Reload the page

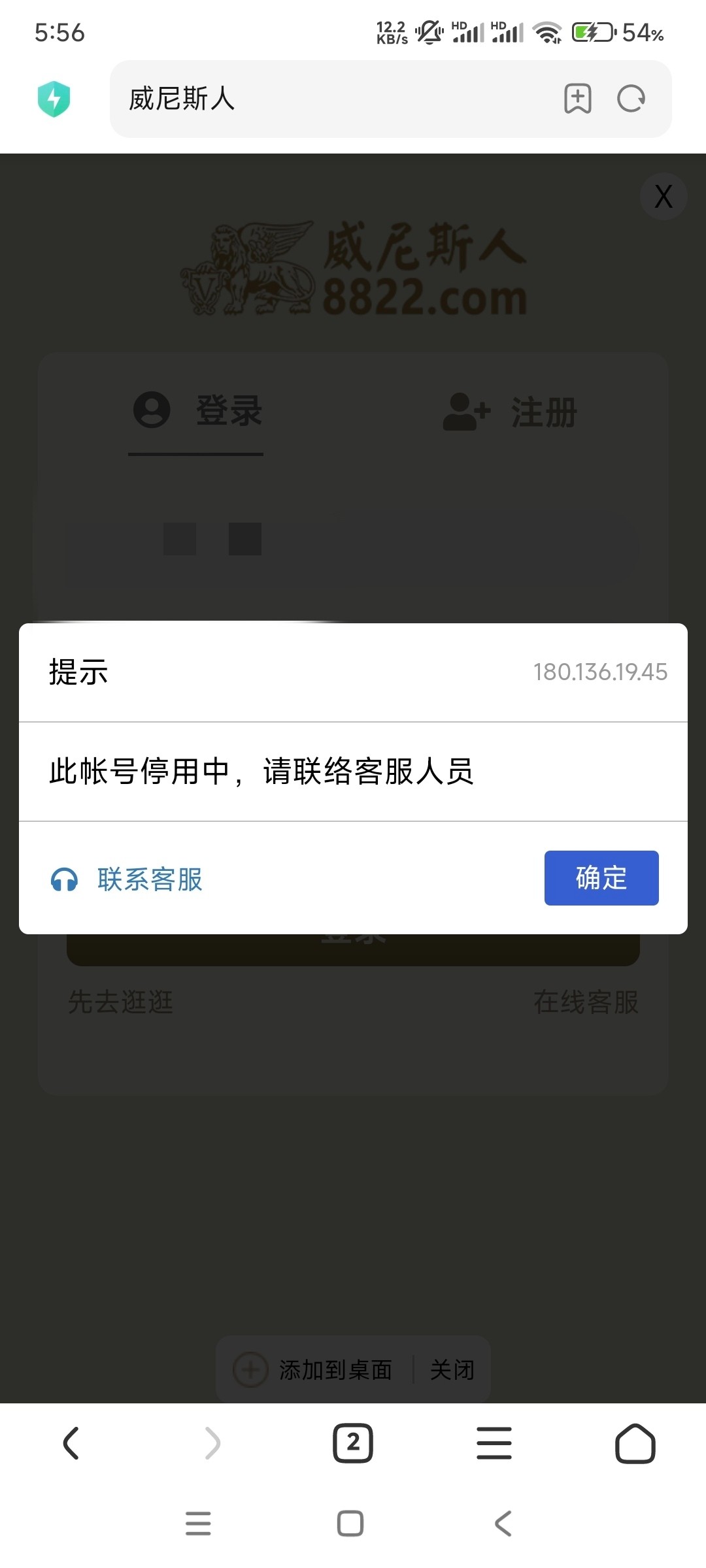631,99
